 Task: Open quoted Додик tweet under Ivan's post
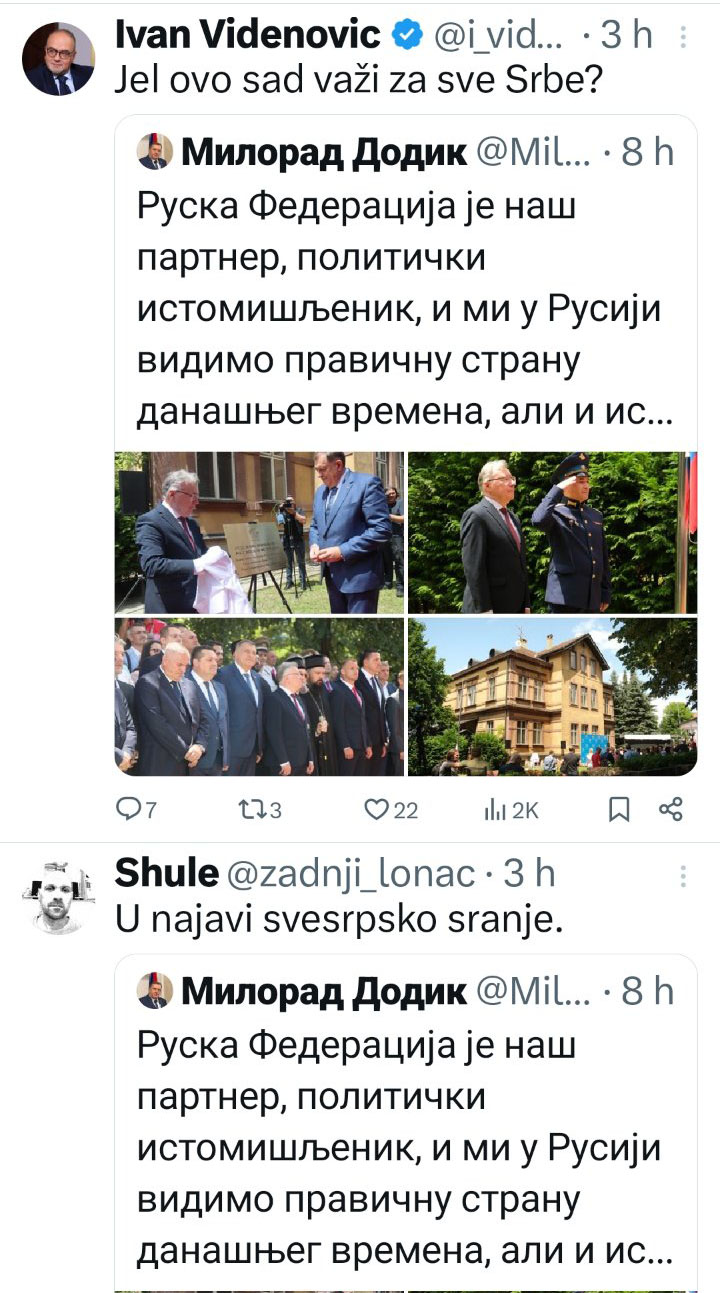click(404, 300)
